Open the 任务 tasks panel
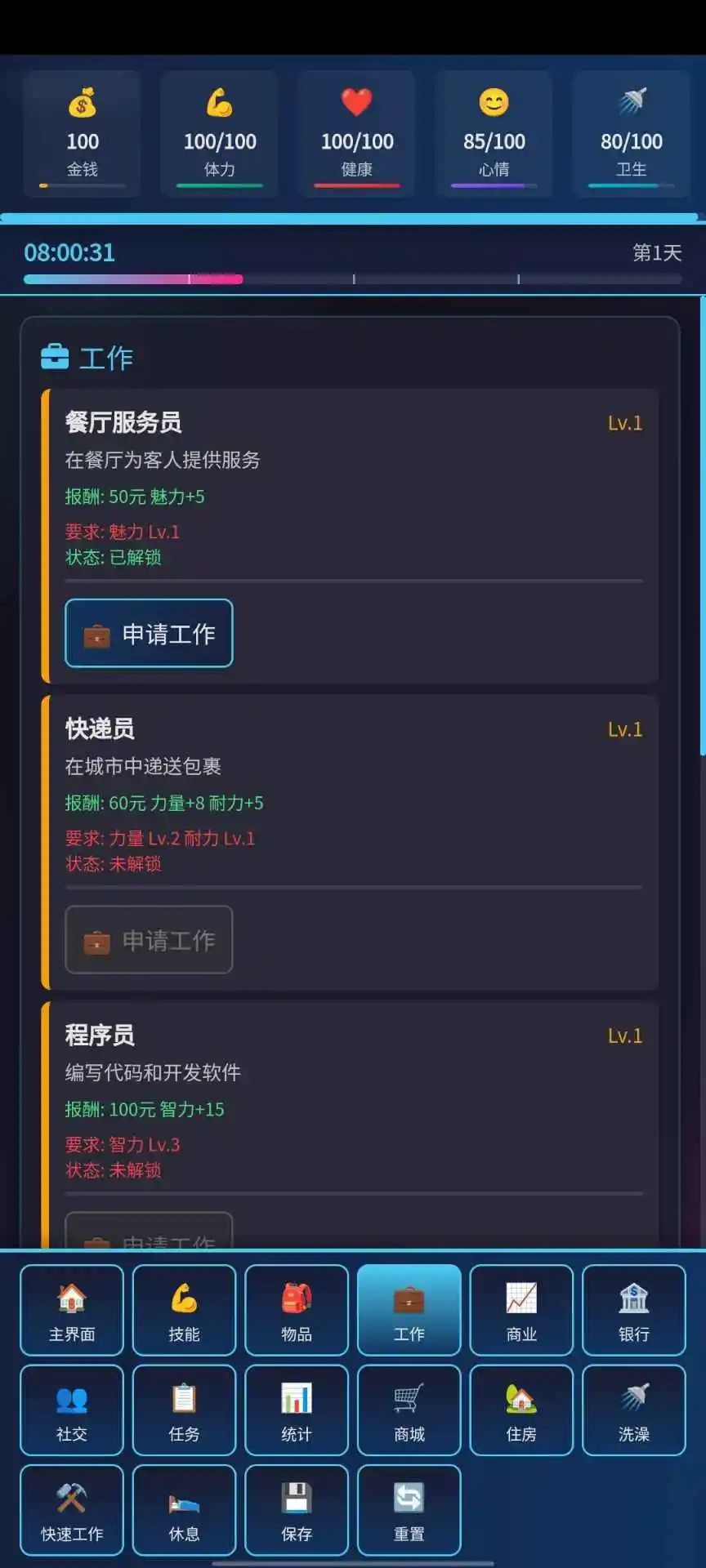 point(184,1410)
